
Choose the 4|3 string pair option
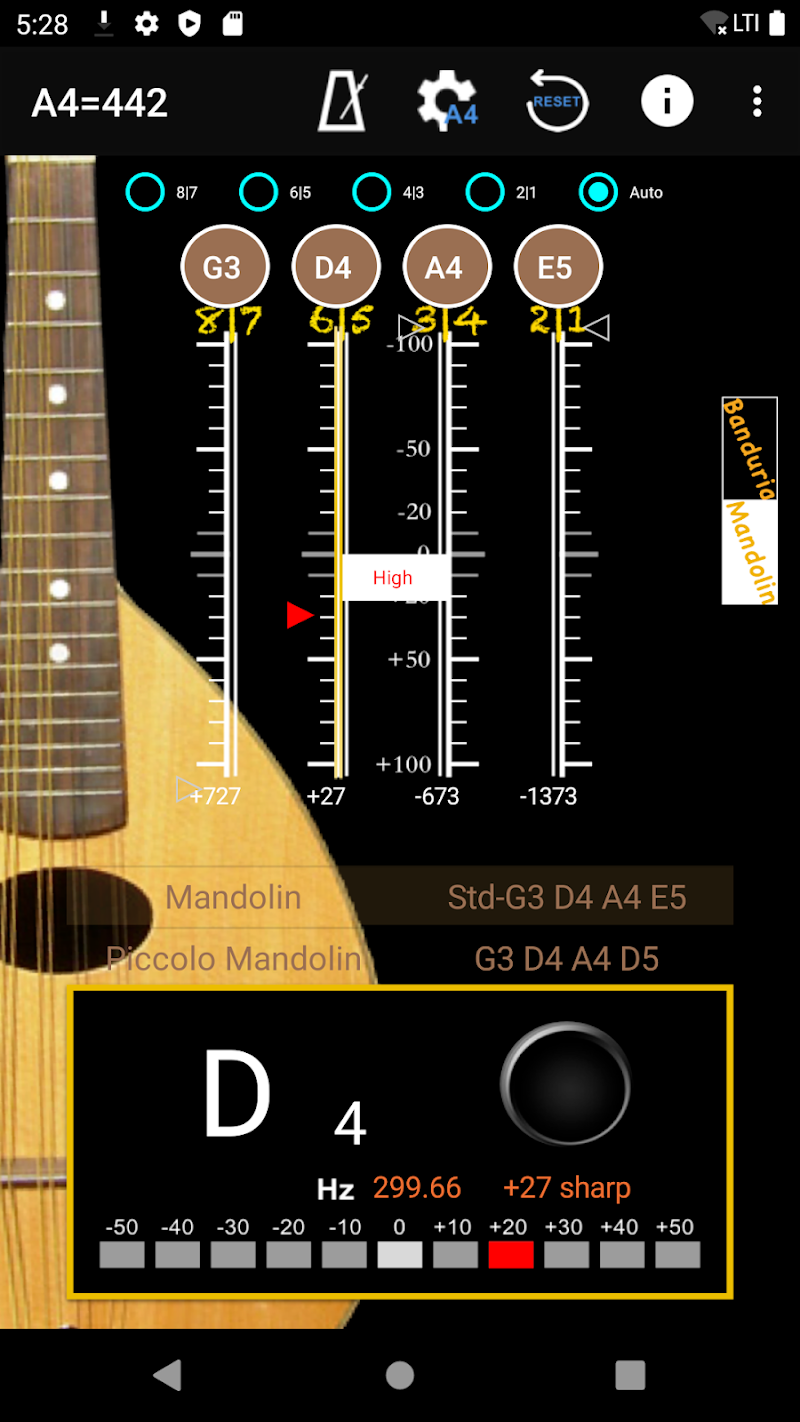click(372, 192)
